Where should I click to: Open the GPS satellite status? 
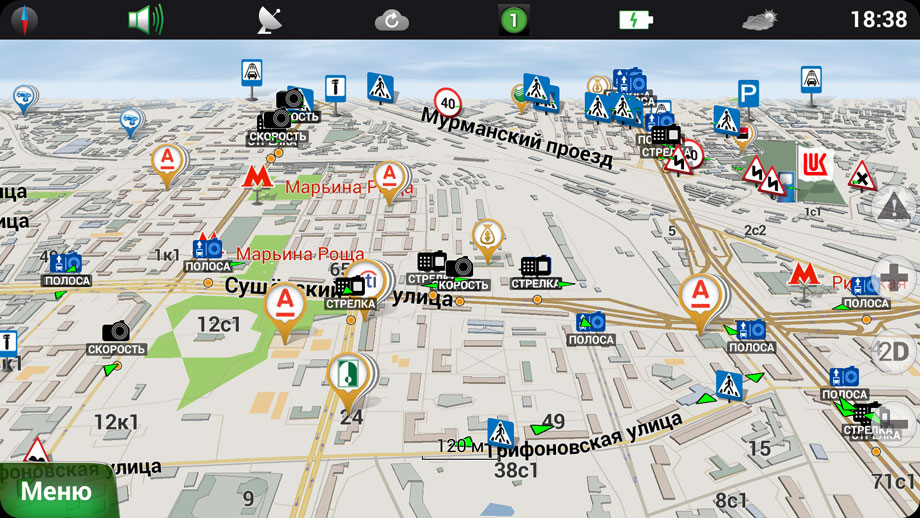[x=270, y=19]
